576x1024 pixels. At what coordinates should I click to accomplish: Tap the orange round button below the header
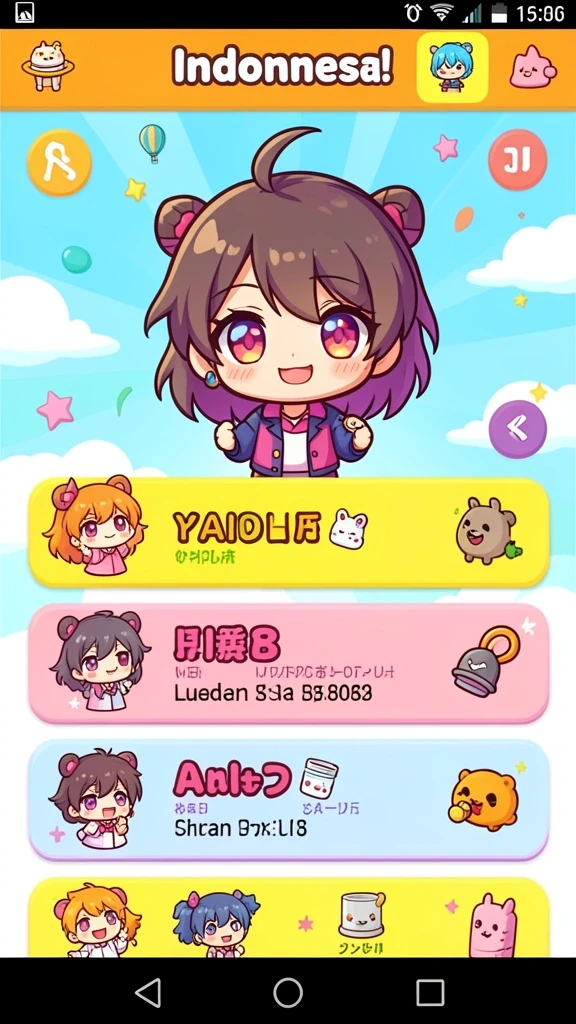(59, 163)
